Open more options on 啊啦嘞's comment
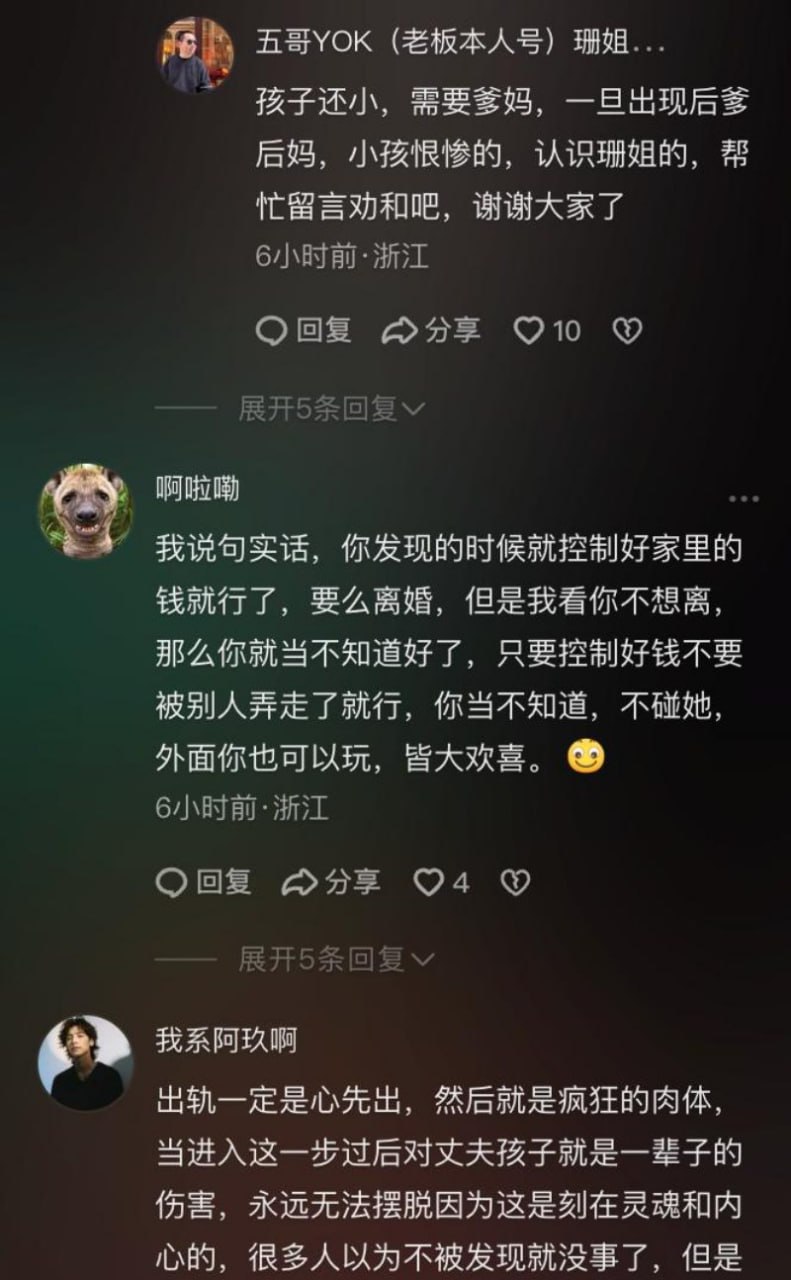Image resolution: width=791 pixels, height=1280 pixels. coord(743,499)
